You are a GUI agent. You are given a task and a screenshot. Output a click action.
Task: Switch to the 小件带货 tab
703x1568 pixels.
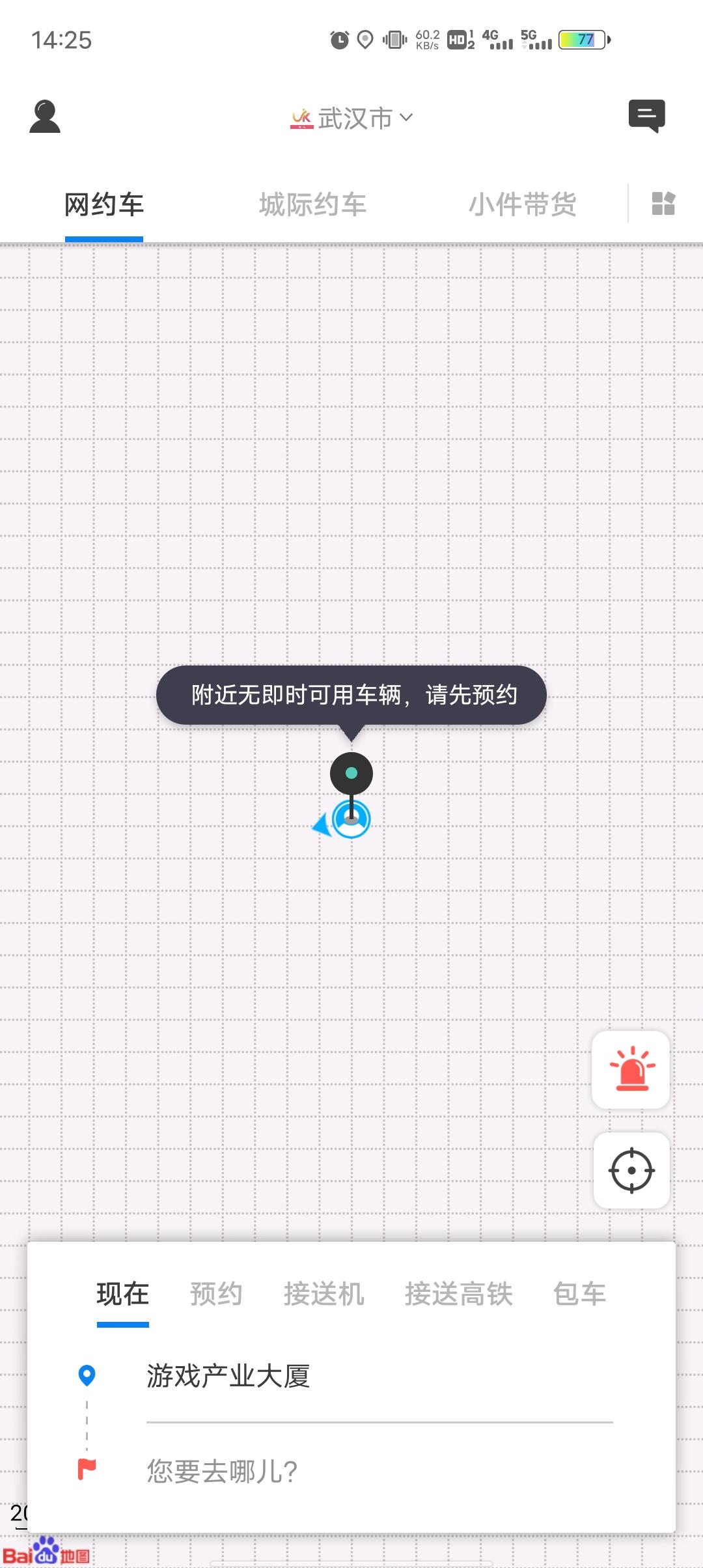coord(523,204)
